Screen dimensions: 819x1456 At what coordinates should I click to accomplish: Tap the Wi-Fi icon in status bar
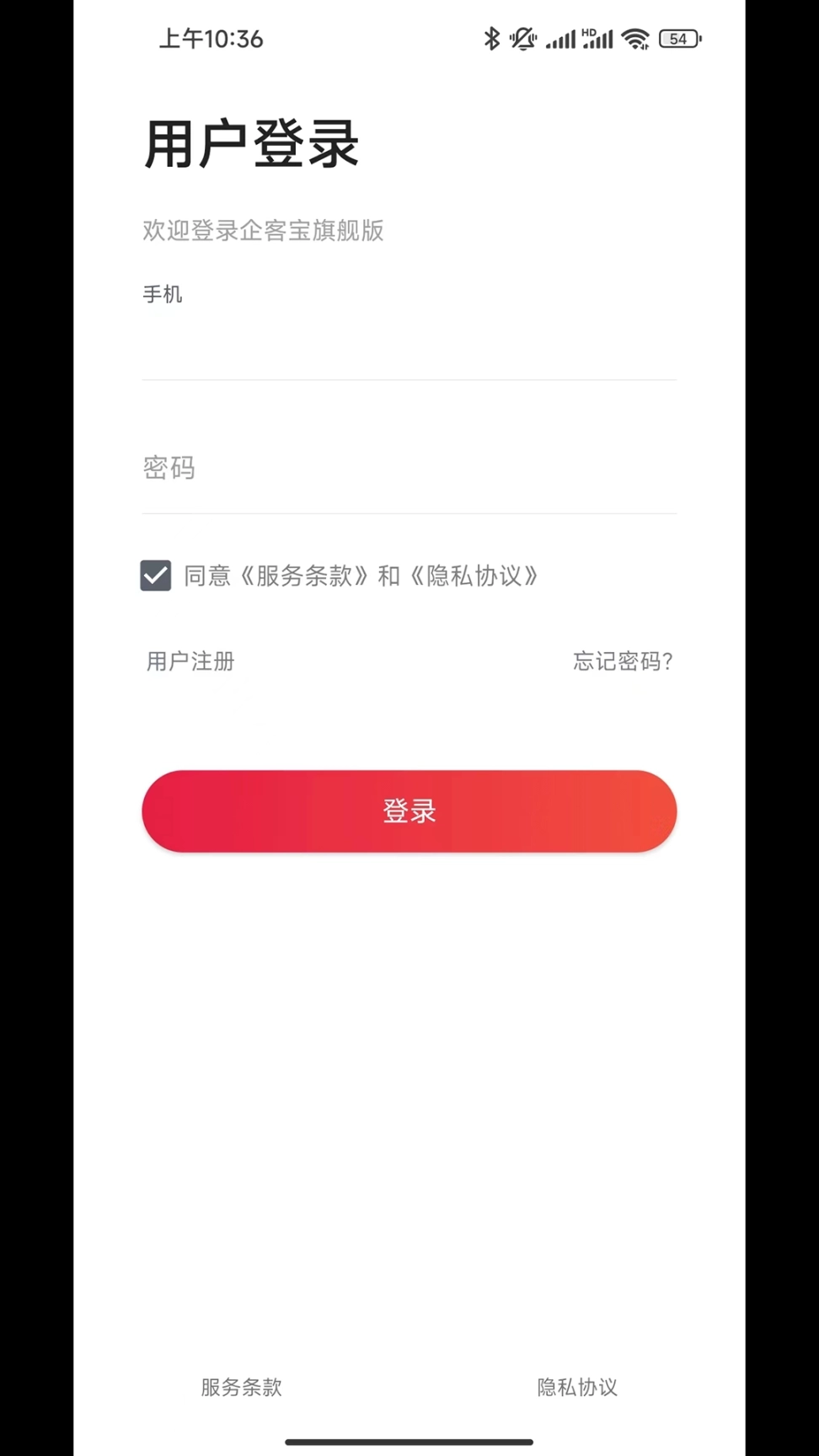point(634,38)
